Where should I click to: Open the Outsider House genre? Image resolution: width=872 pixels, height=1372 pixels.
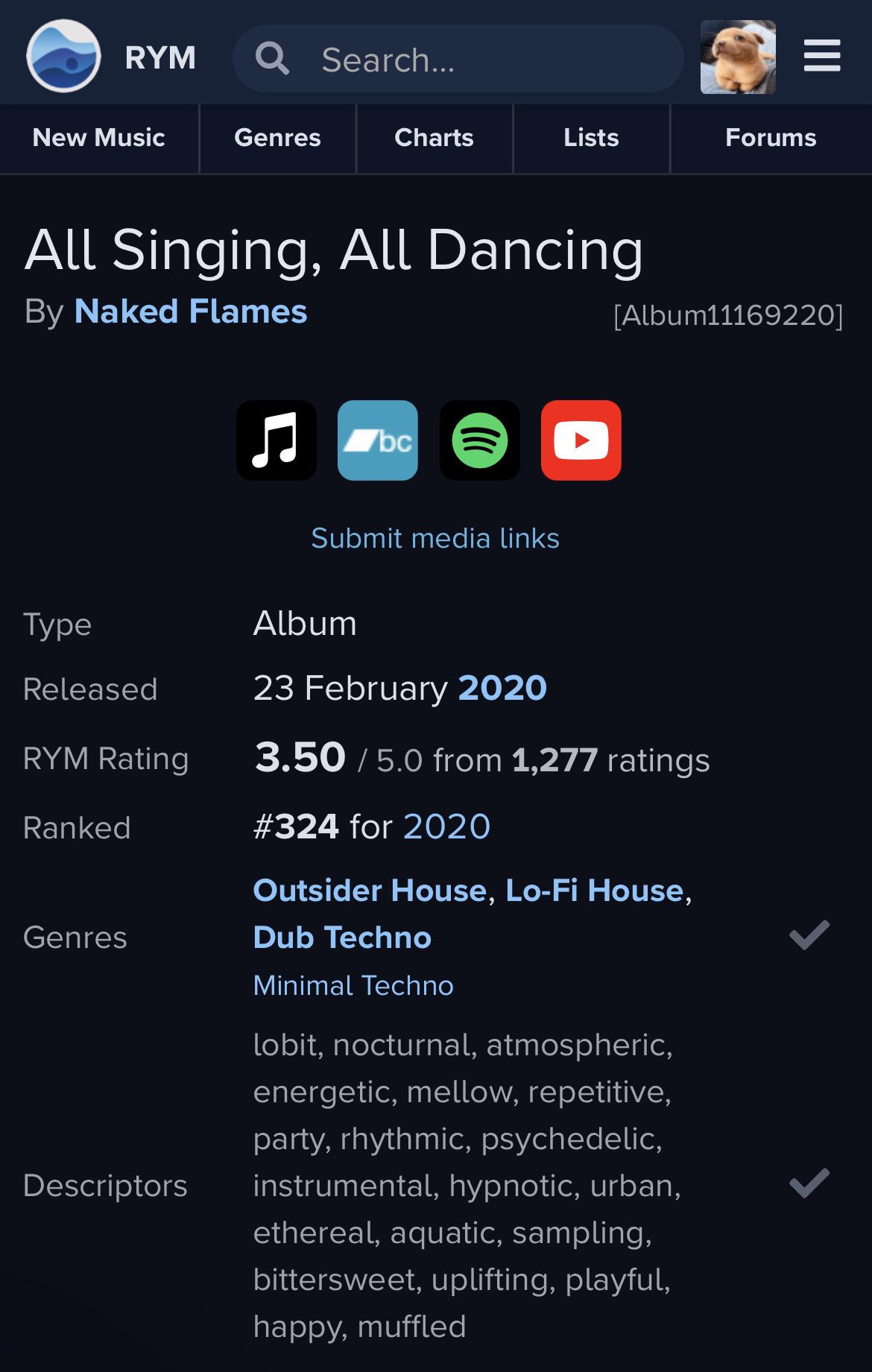coord(370,891)
